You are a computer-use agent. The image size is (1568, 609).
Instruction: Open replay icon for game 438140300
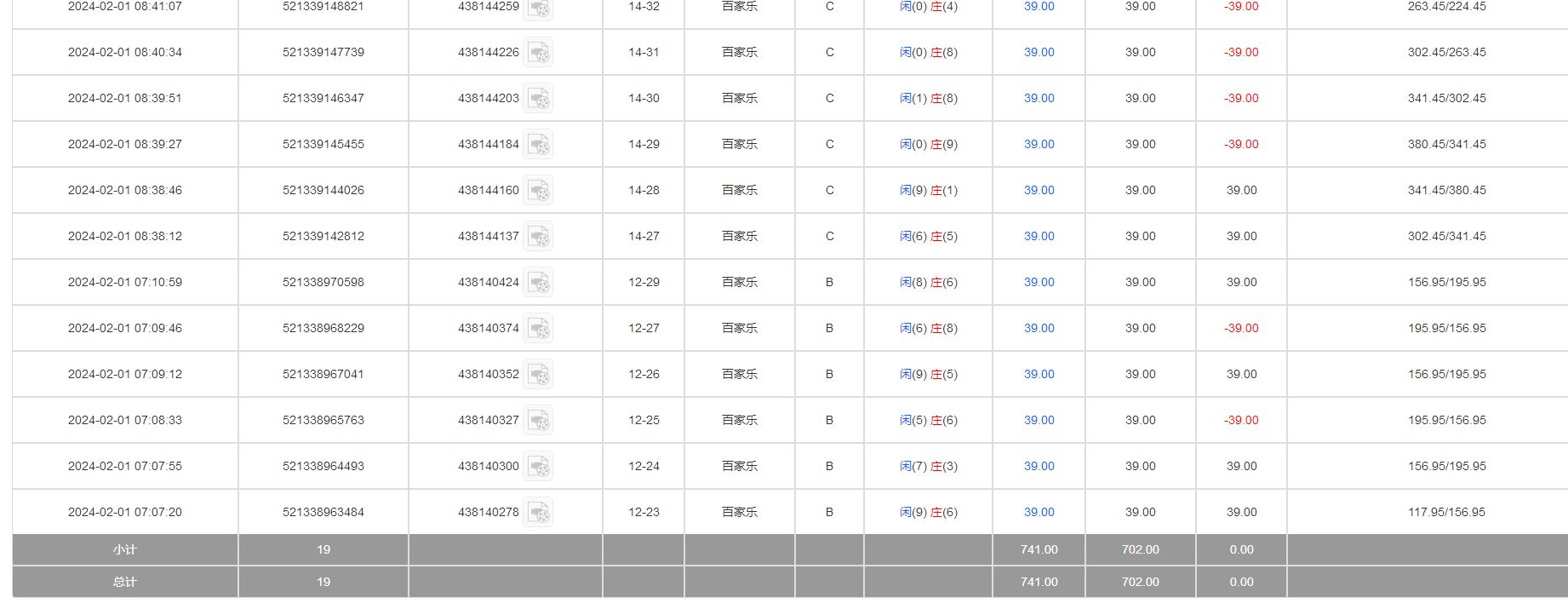click(538, 467)
